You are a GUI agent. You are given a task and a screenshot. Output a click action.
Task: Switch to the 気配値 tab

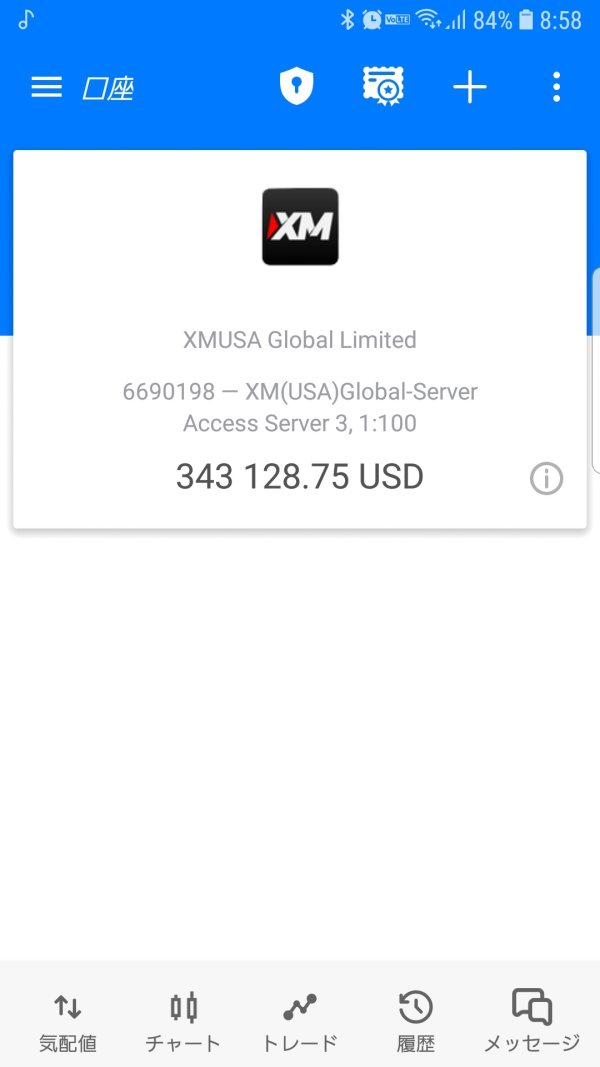point(68,1020)
